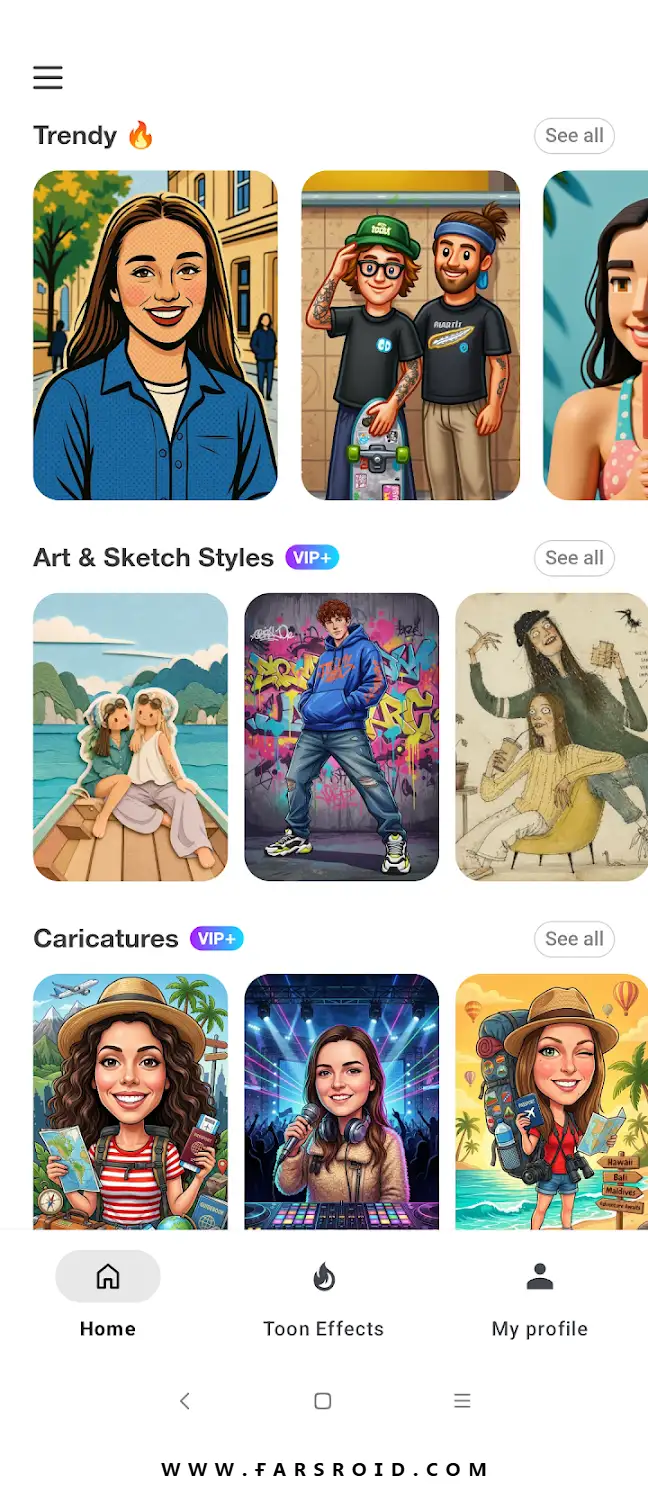648x1498 pixels.
Task: Choose the graffiti boy in blue hoodie style
Action: tap(342, 737)
